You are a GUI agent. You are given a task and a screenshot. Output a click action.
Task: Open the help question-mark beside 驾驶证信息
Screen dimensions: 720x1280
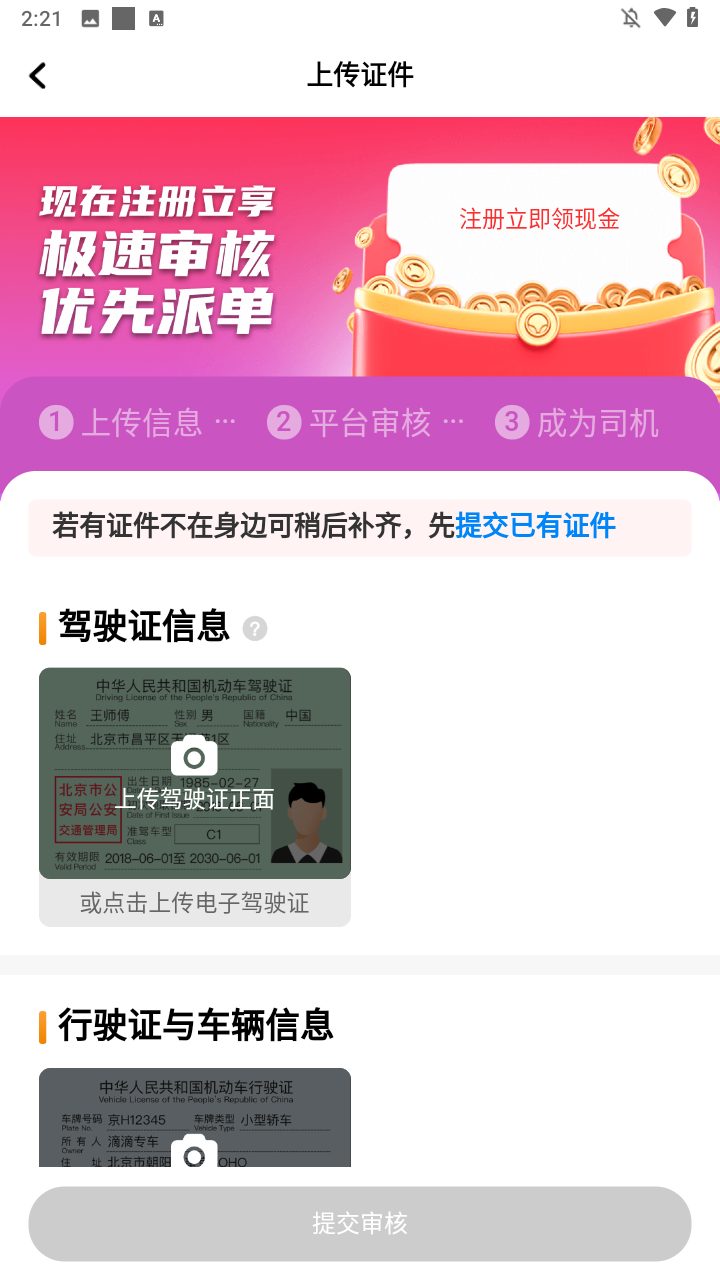pyautogui.click(x=255, y=629)
